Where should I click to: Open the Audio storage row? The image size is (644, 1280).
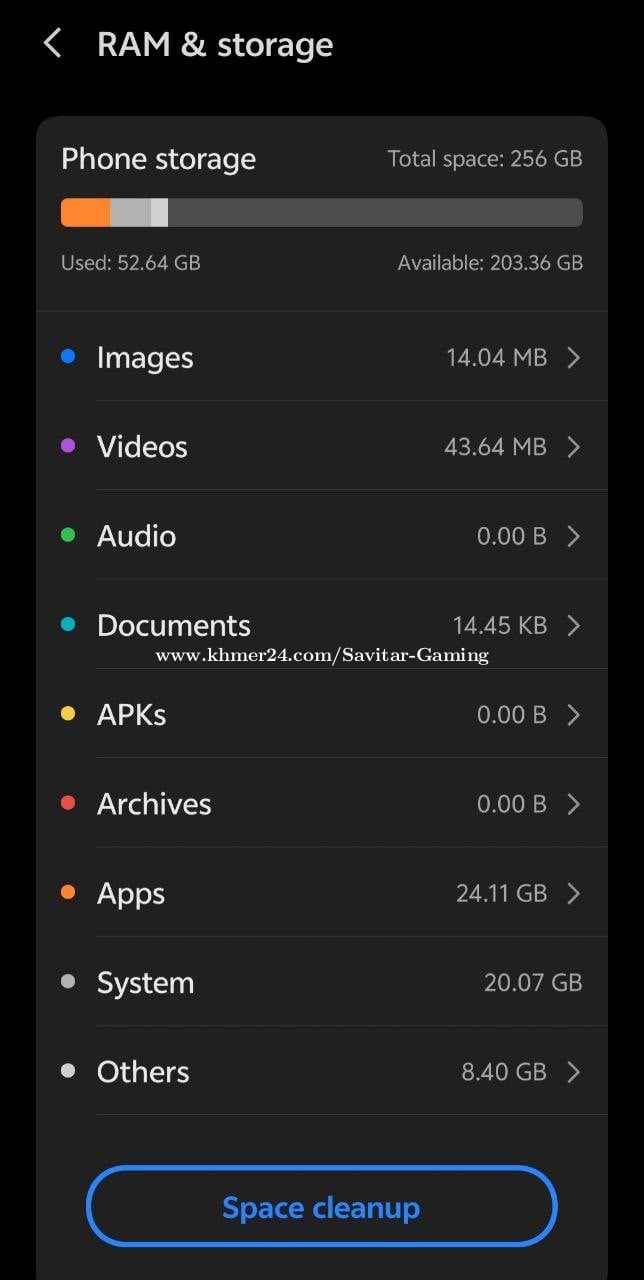(322, 535)
